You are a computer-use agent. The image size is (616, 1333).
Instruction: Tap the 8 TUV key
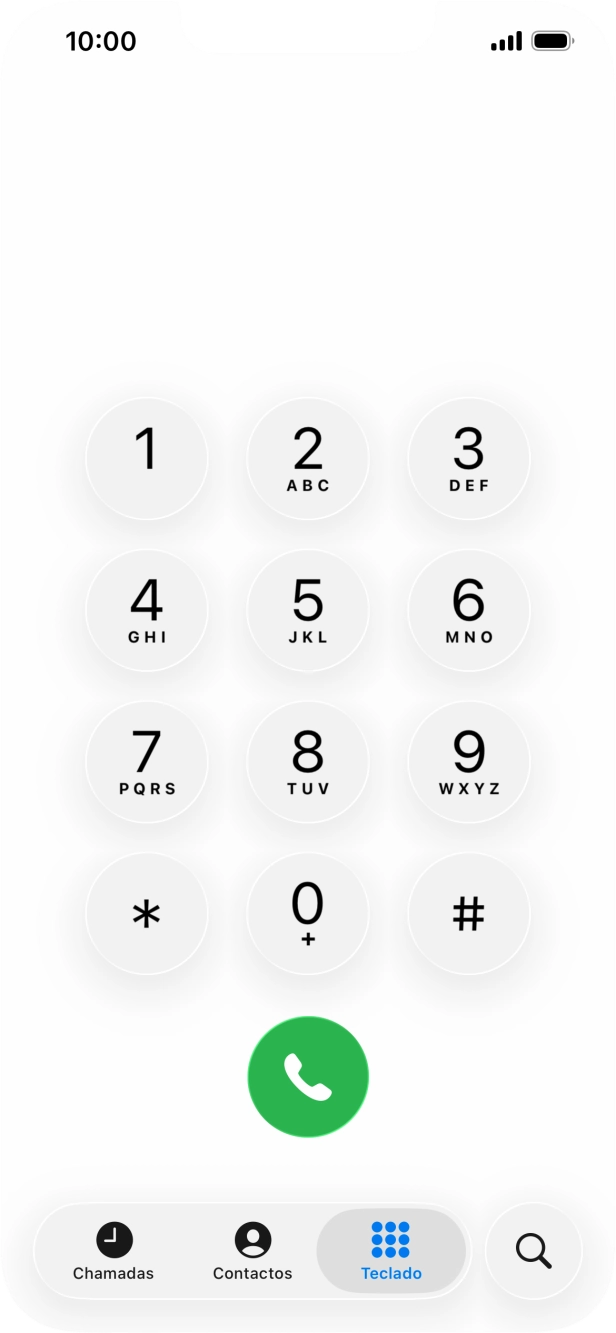[308, 762]
